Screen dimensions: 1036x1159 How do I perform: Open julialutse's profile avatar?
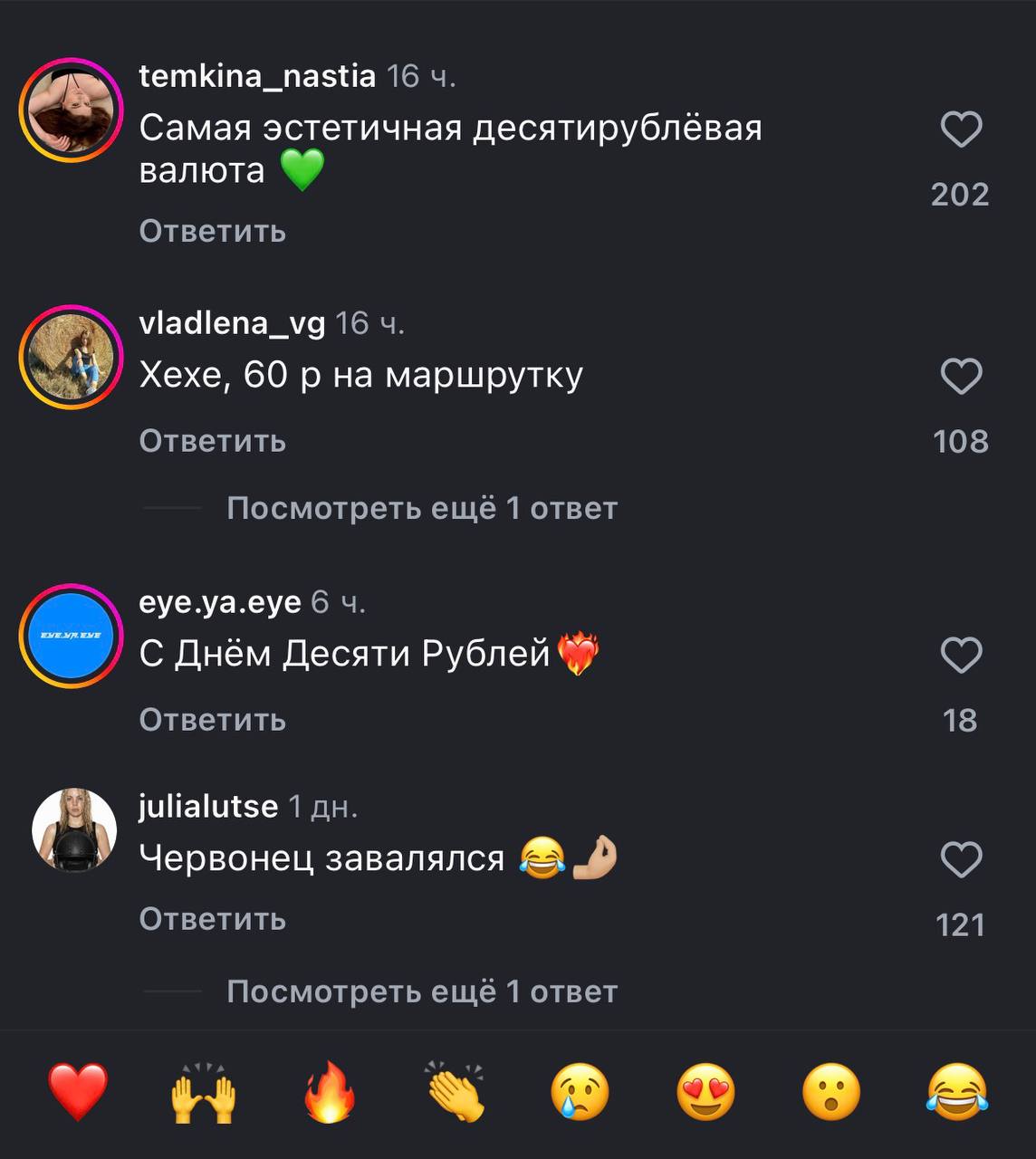coord(74,830)
